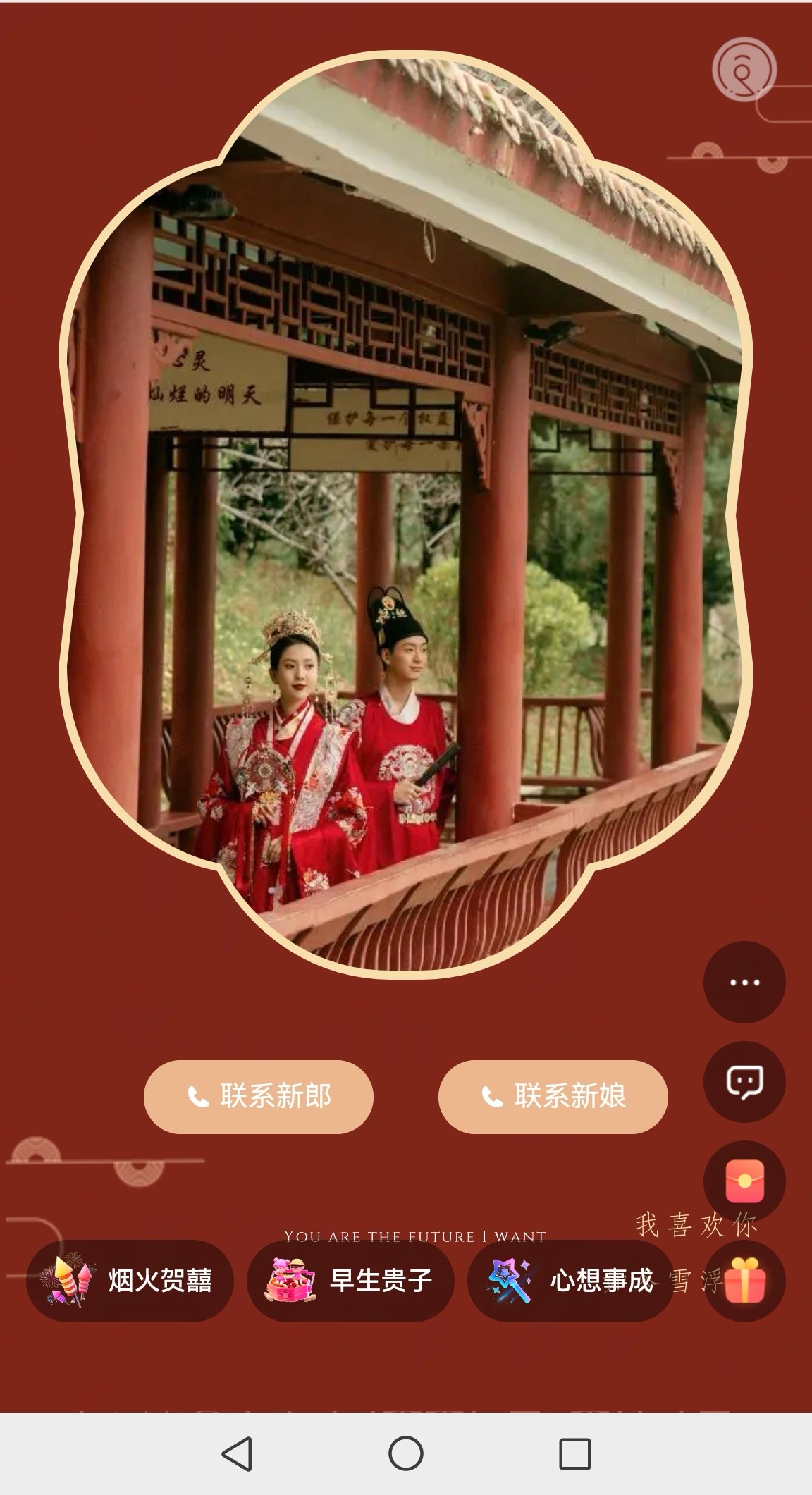Viewport: 812px width, 1495px height.
Task: Call the bride via 联系新娘
Action: tap(553, 1096)
